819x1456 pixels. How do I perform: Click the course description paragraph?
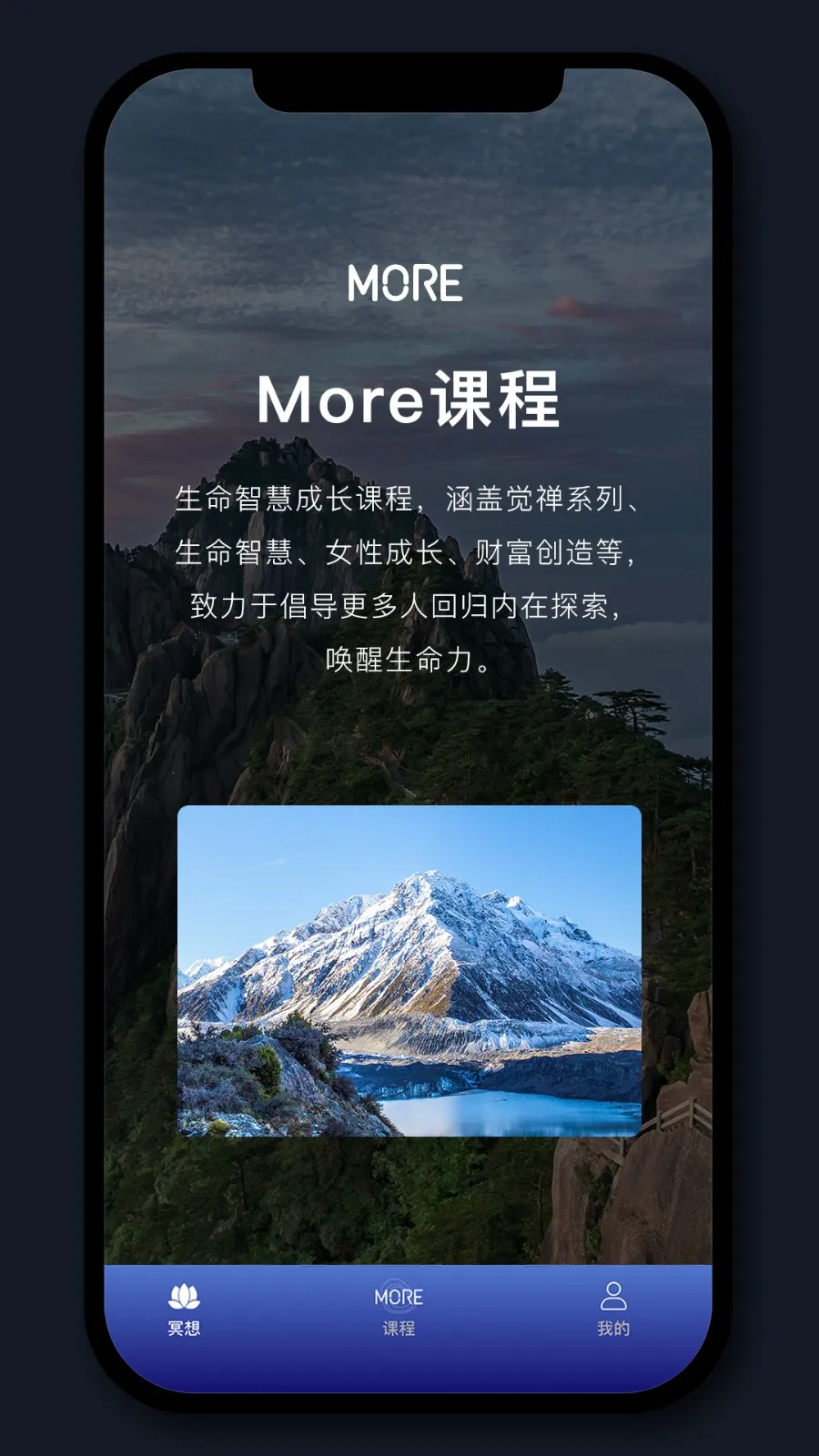click(x=408, y=578)
